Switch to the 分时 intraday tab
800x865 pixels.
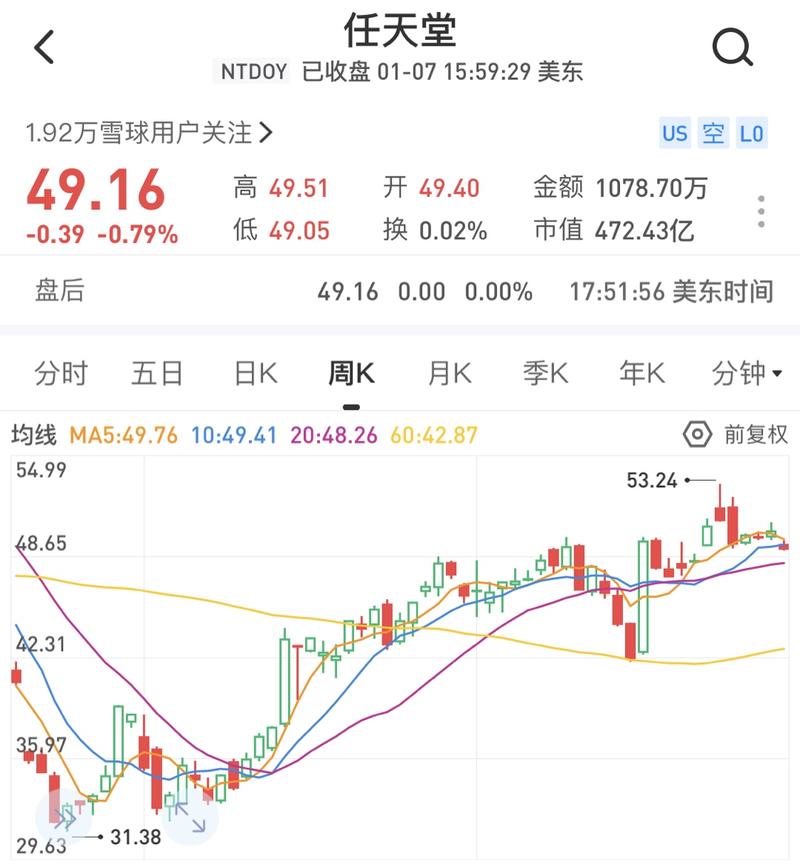(x=62, y=371)
